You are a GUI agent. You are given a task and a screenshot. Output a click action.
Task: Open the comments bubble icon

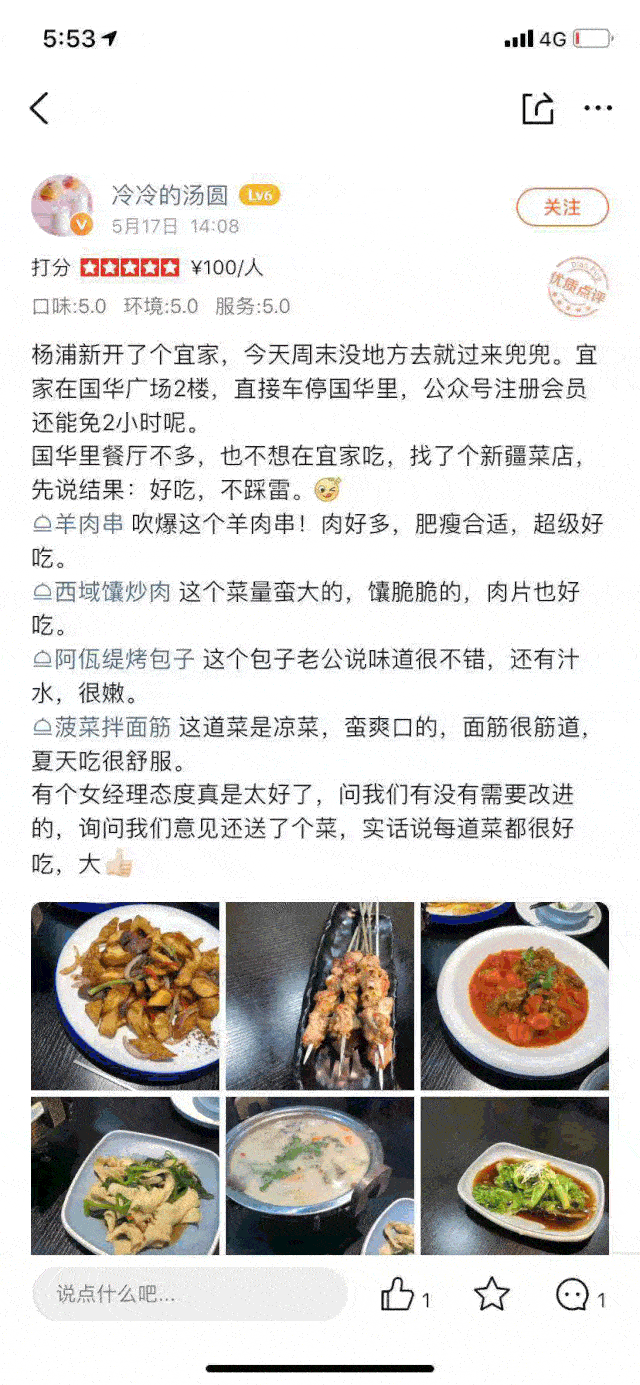point(572,1296)
